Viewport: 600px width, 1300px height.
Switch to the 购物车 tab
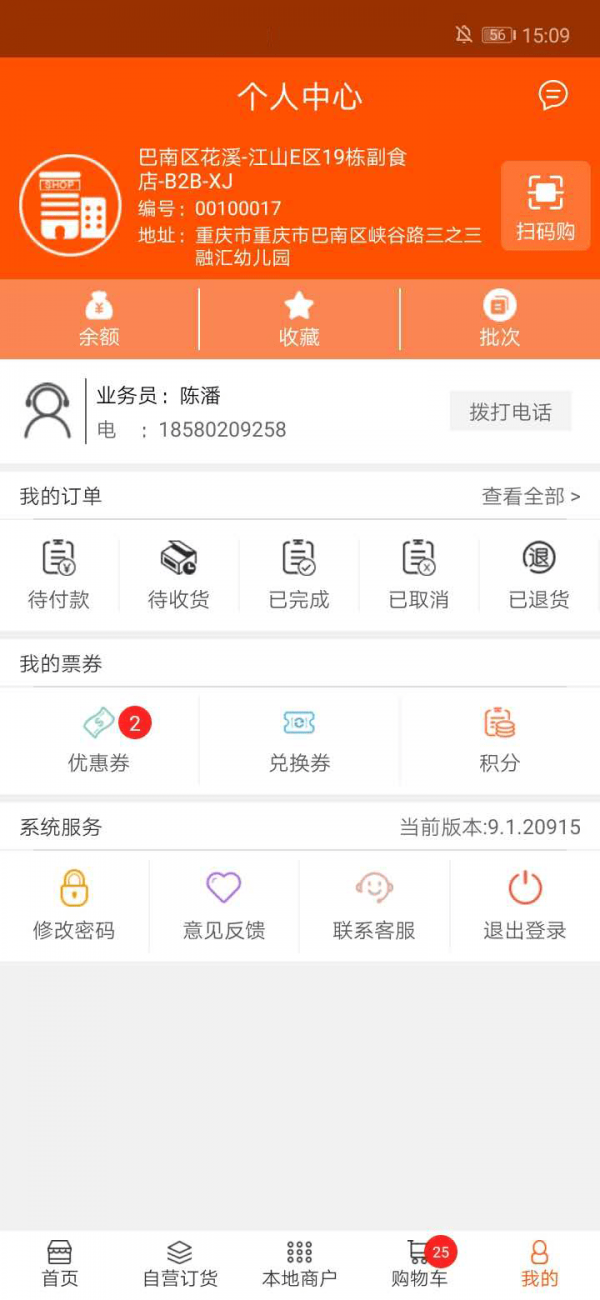click(x=420, y=1264)
